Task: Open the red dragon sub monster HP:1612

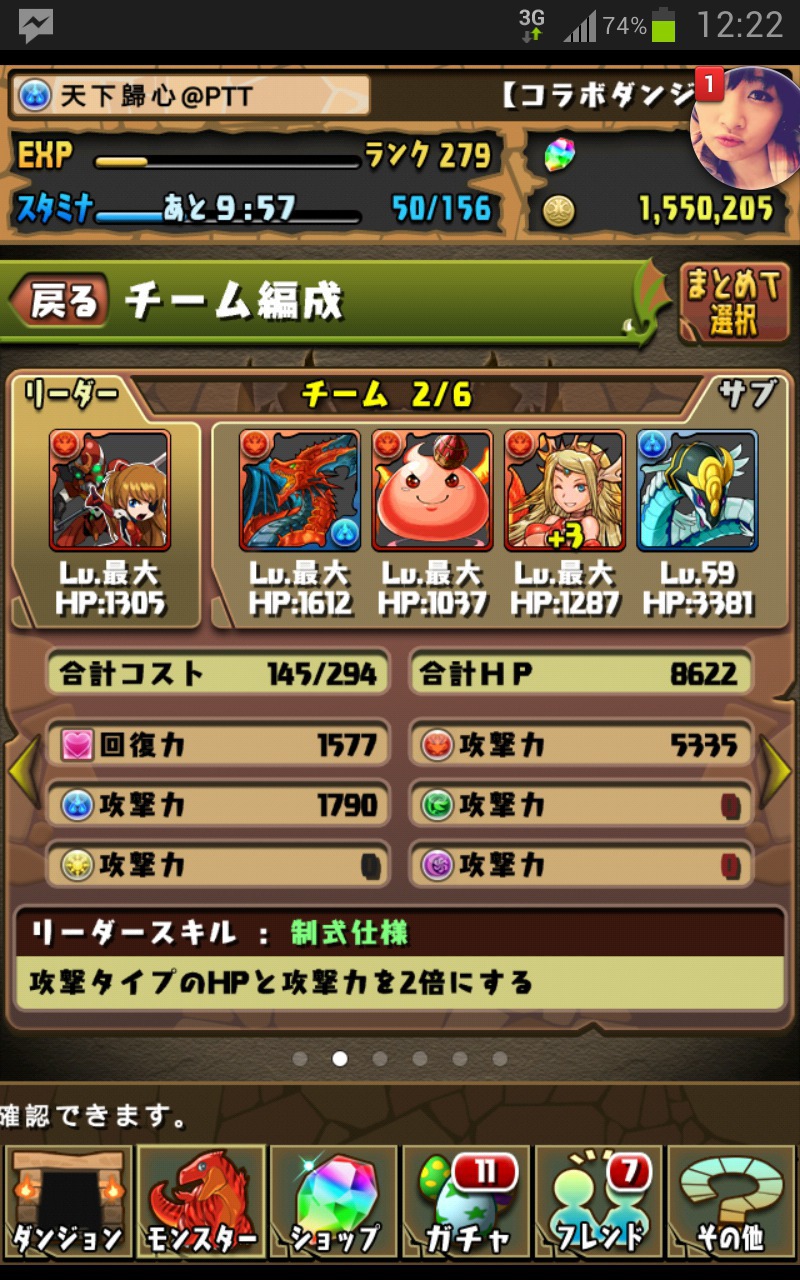Action: click(300, 491)
